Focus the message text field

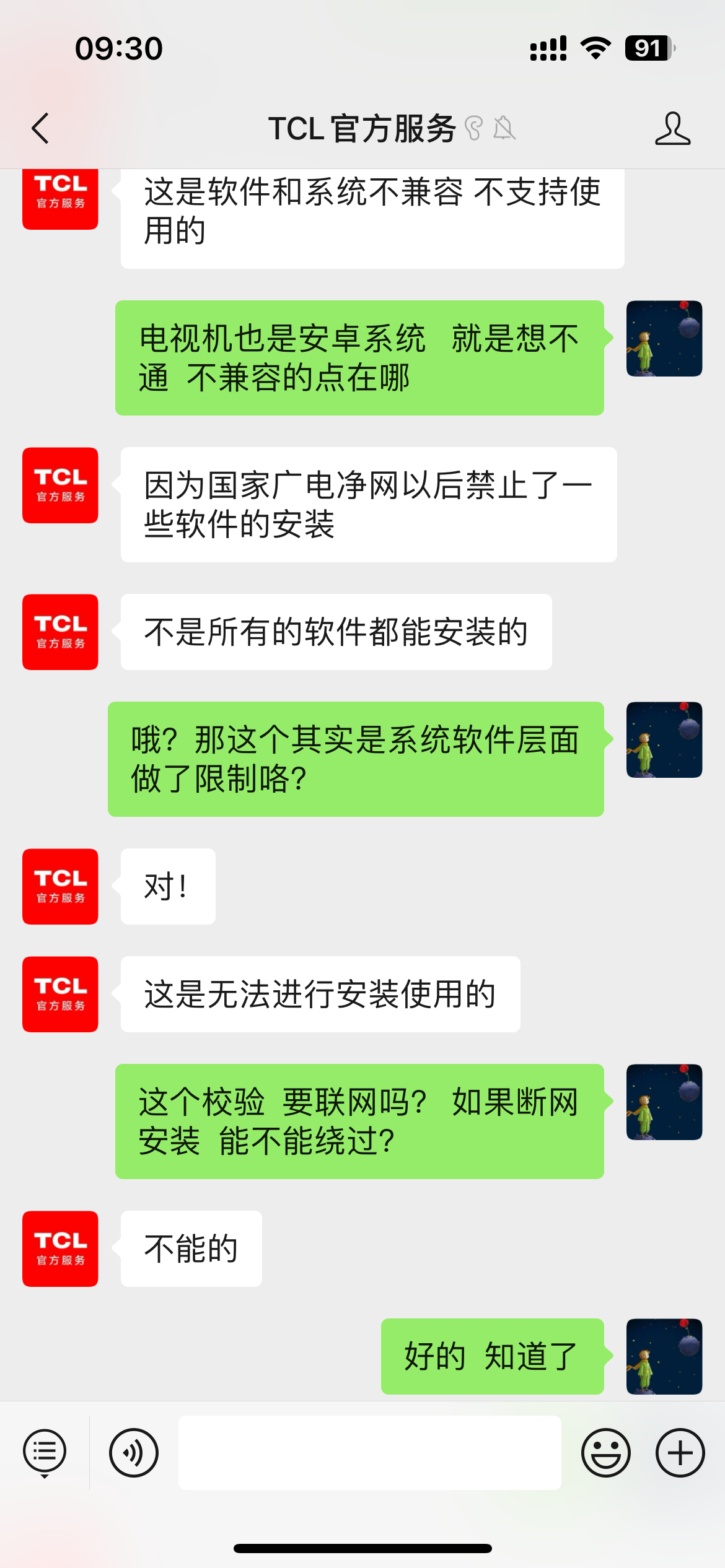[x=369, y=1452]
